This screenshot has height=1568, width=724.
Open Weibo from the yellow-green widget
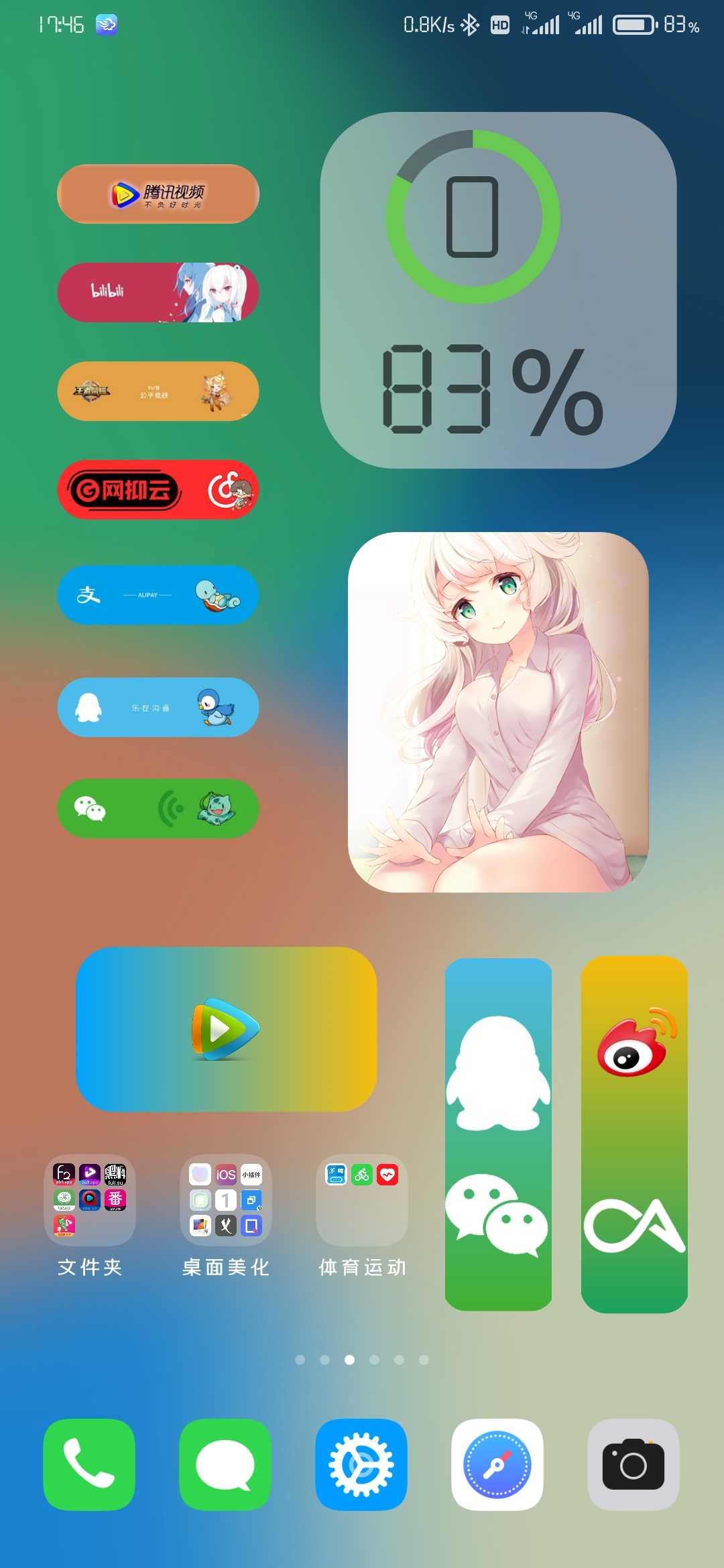tap(636, 1042)
